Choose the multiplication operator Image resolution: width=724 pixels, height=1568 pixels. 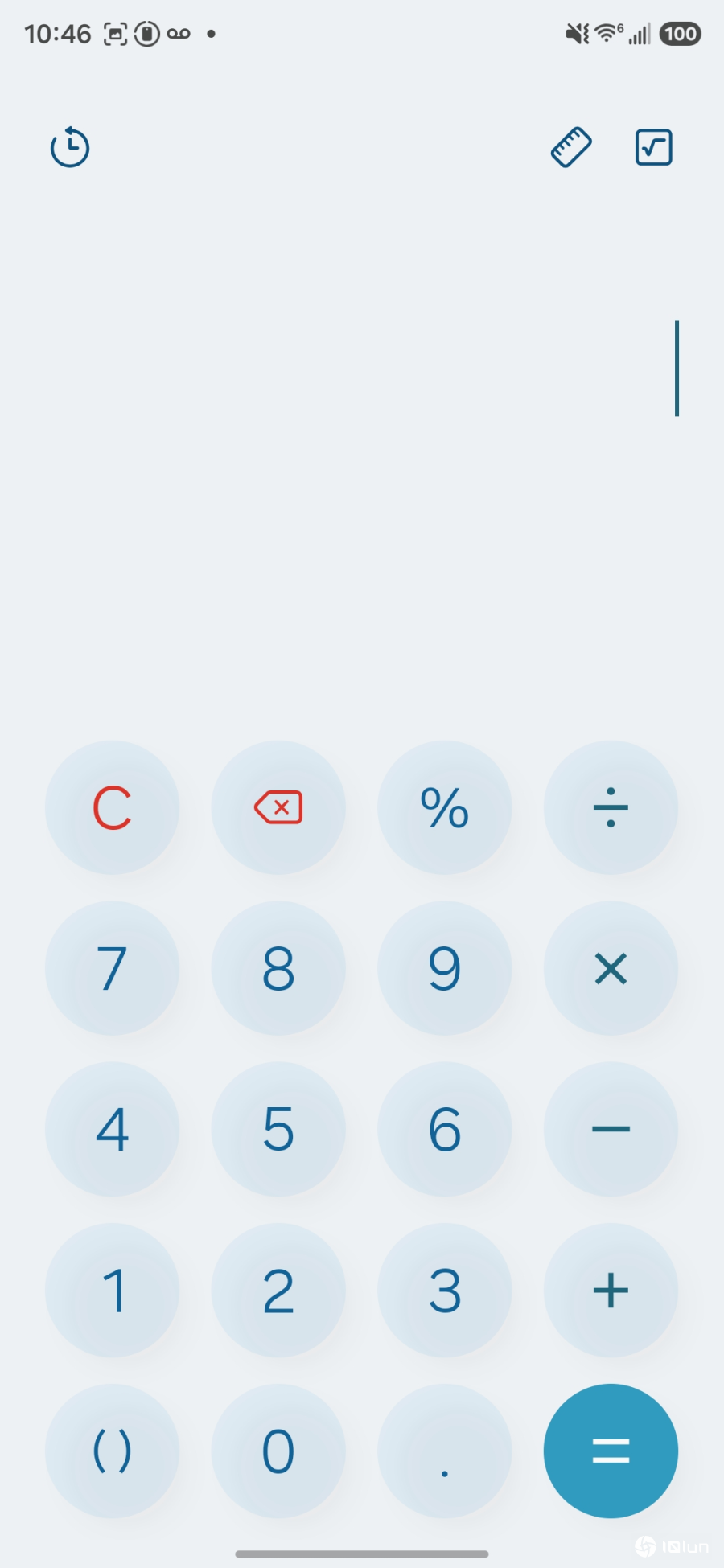click(x=611, y=968)
